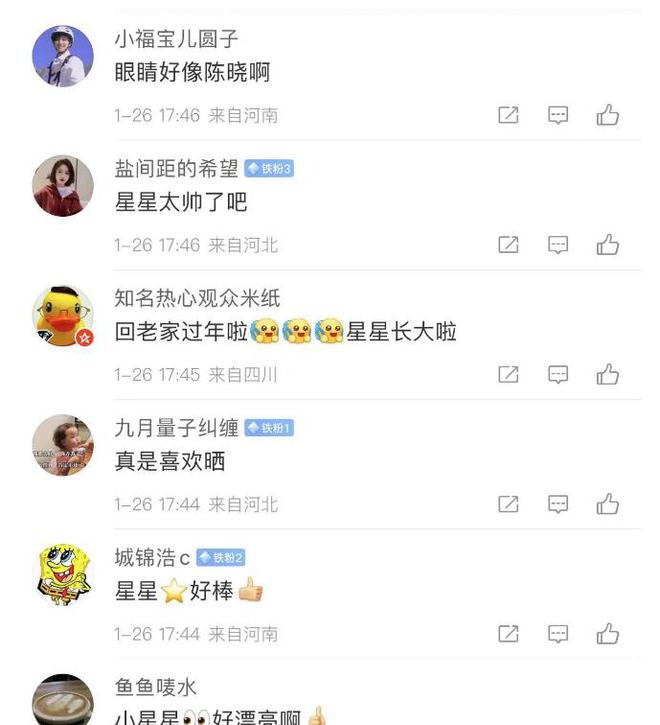Open 九月量子纠缠's username link
This screenshot has width=660, height=725.
tap(176, 428)
